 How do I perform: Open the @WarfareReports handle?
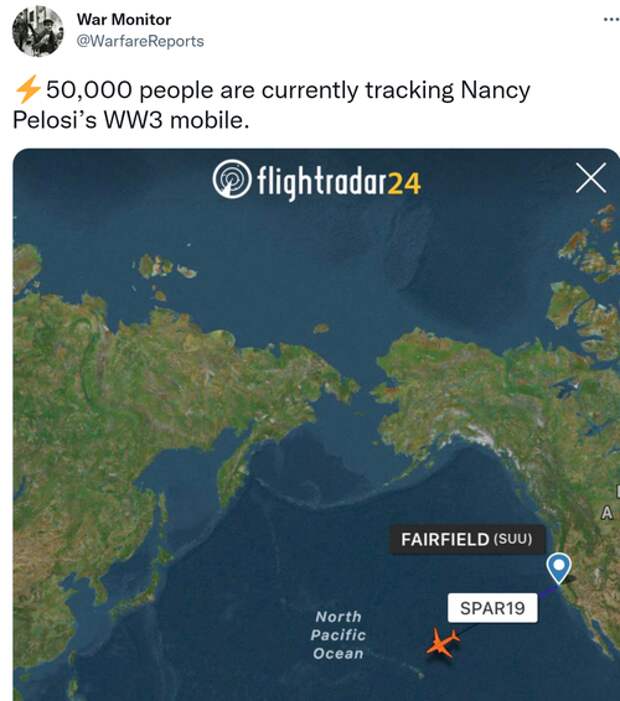pos(140,41)
